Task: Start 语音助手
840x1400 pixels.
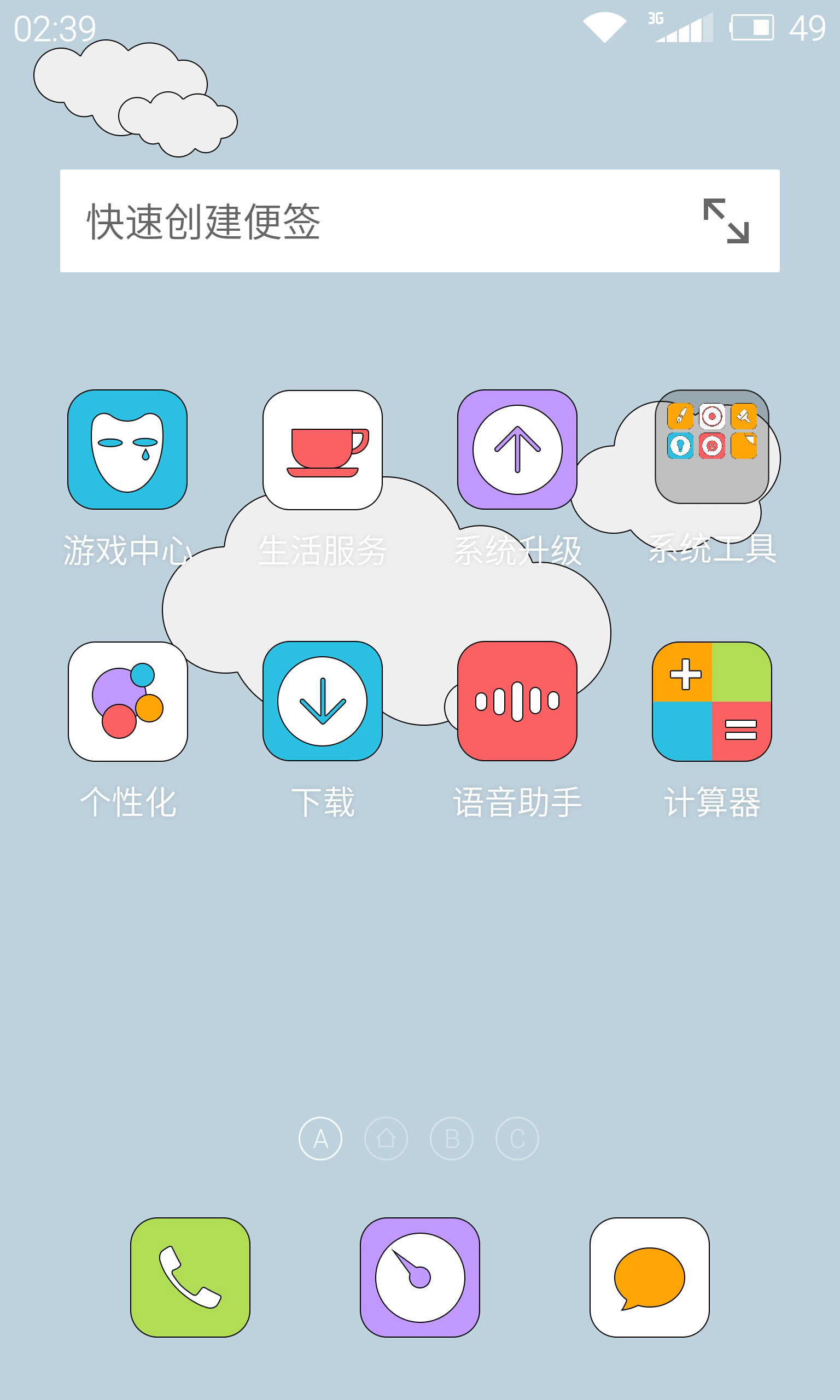Action: coord(517,702)
